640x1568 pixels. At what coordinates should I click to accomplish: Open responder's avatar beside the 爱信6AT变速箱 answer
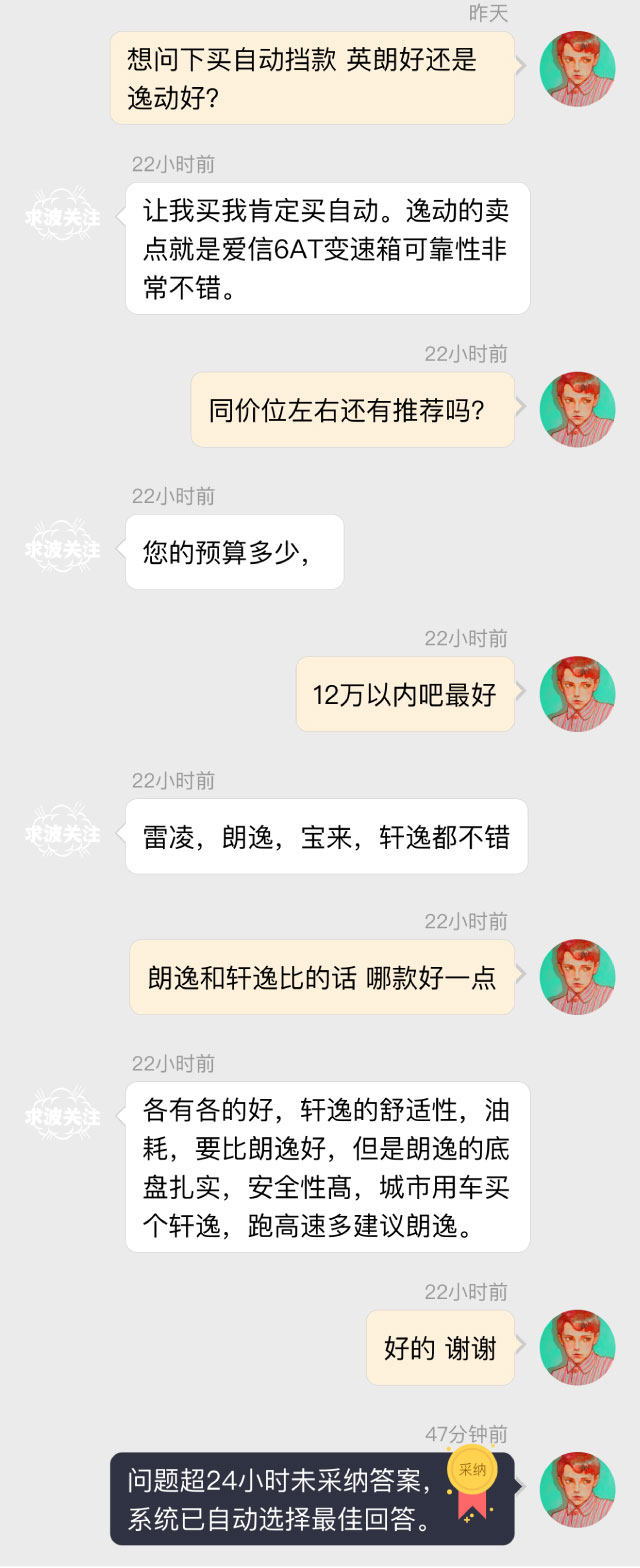[x=63, y=214]
